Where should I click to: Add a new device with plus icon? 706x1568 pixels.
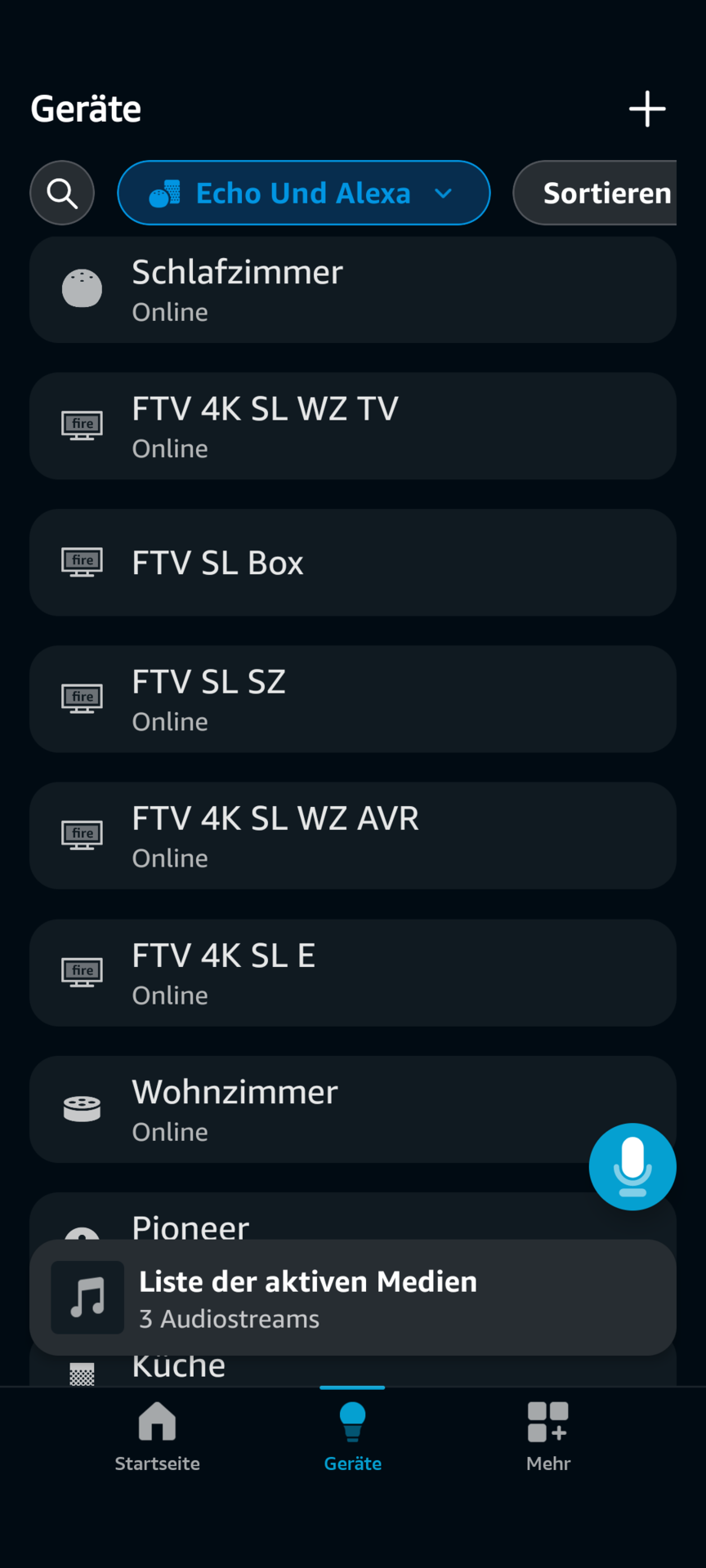(x=647, y=109)
